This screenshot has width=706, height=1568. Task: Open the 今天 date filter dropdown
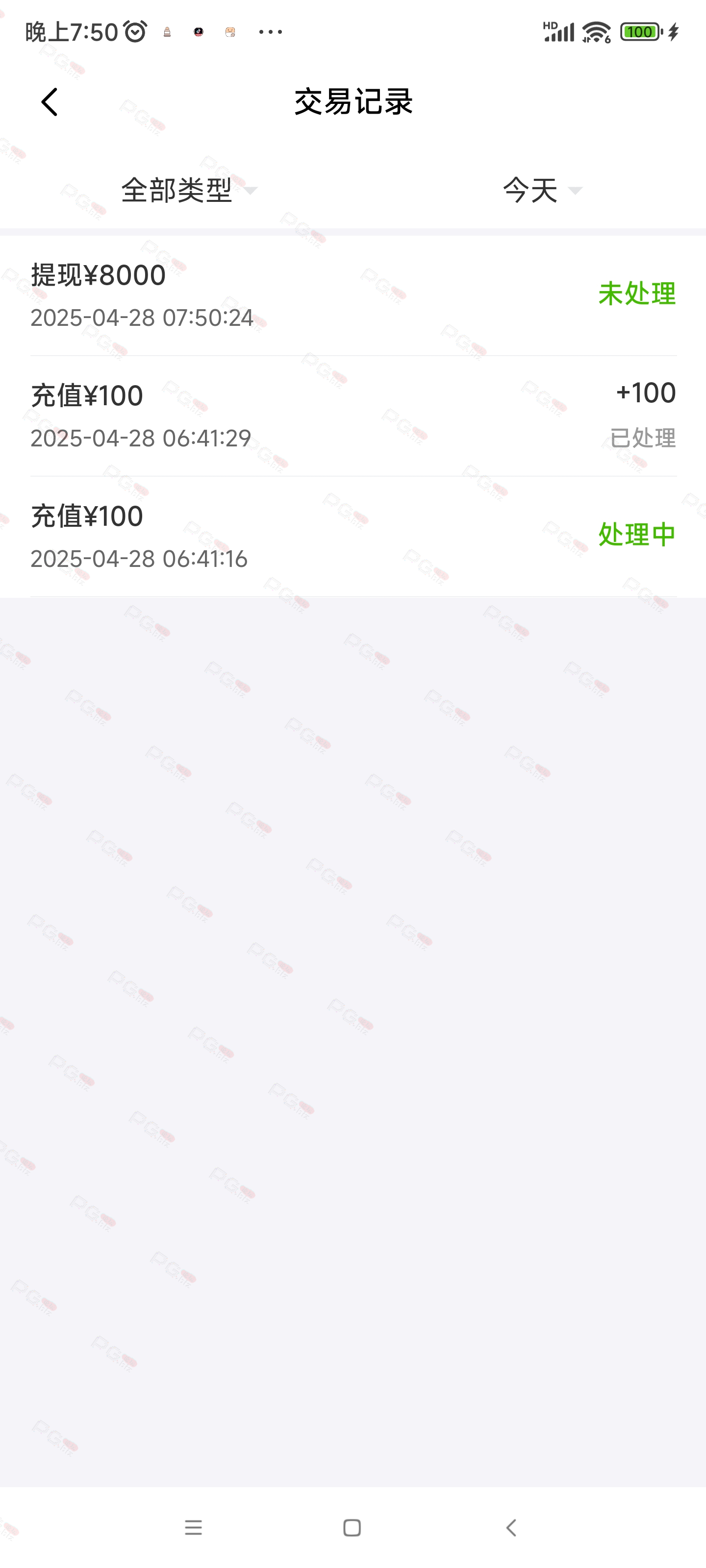click(542, 190)
